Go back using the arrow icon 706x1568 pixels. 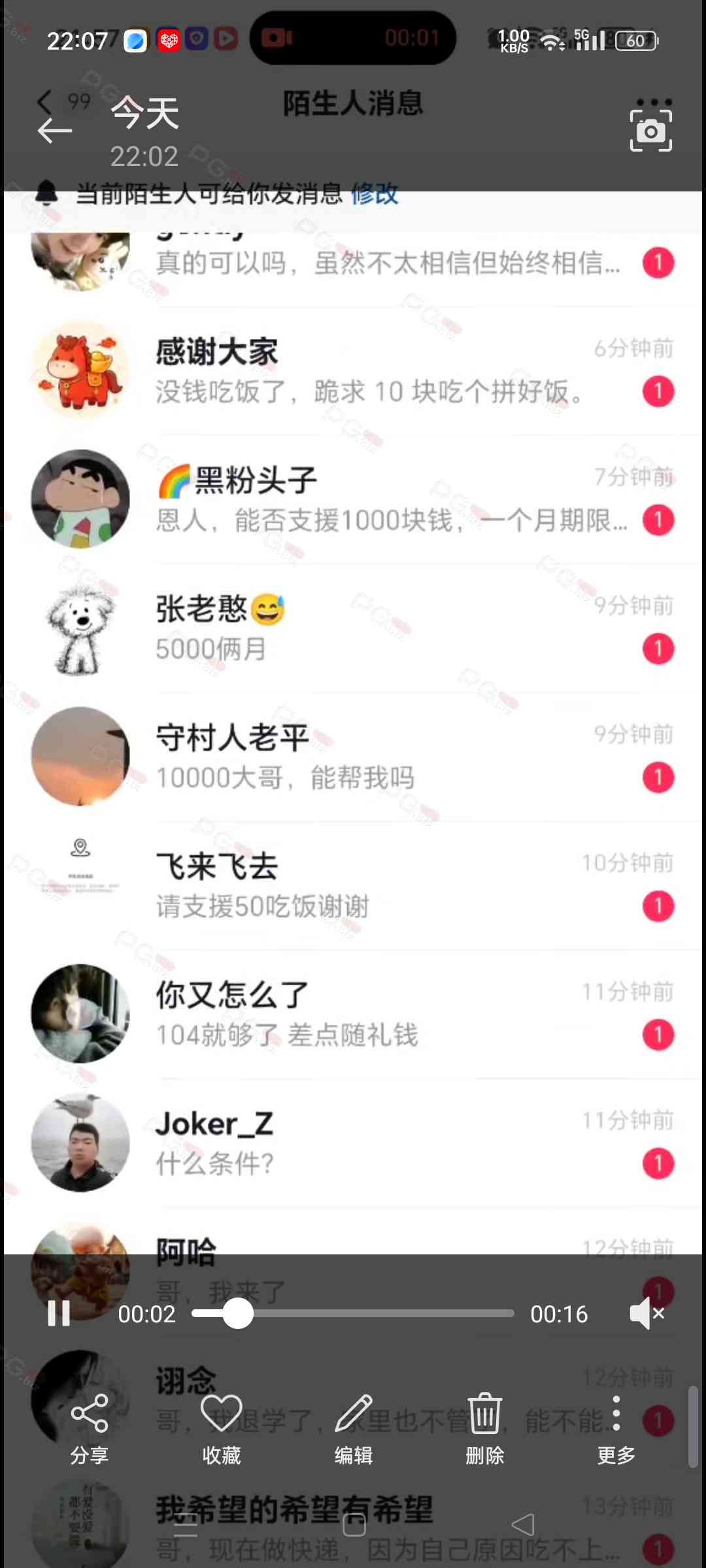[x=54, y=131]
